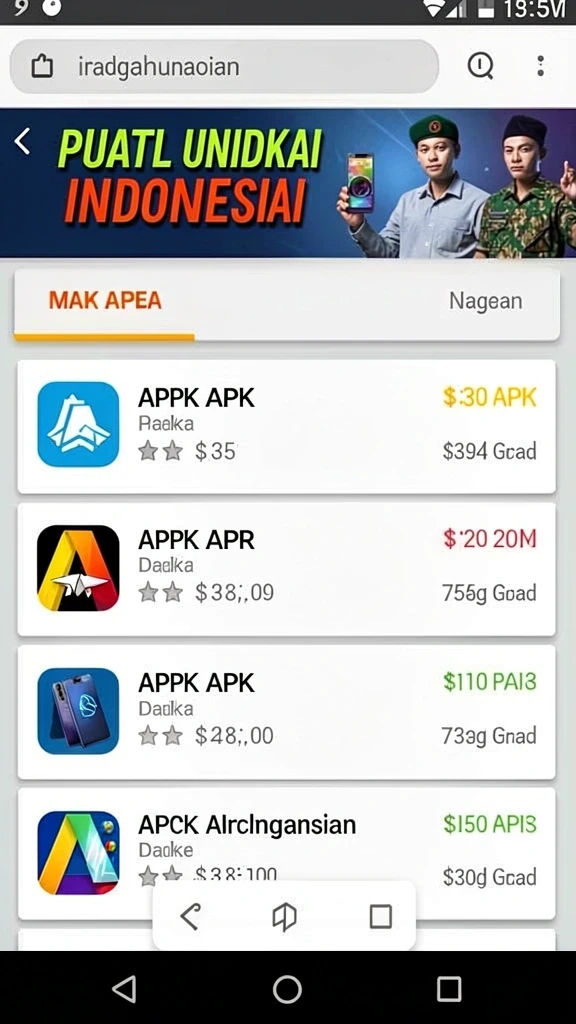Tap the iradgahunaoian address bar
576x1024 pixels.
224,67
